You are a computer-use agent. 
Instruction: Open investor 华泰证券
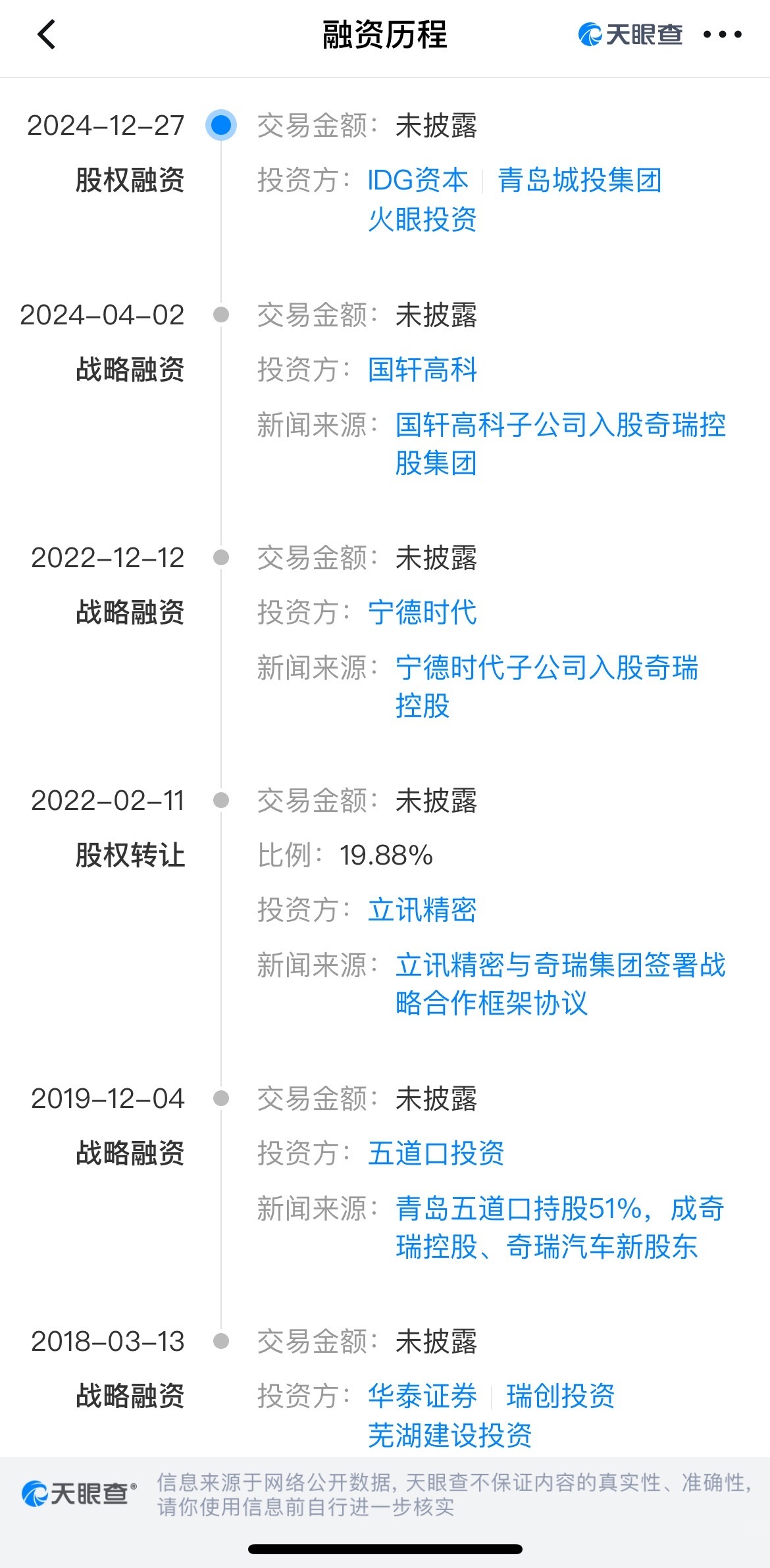point(422,1396)
